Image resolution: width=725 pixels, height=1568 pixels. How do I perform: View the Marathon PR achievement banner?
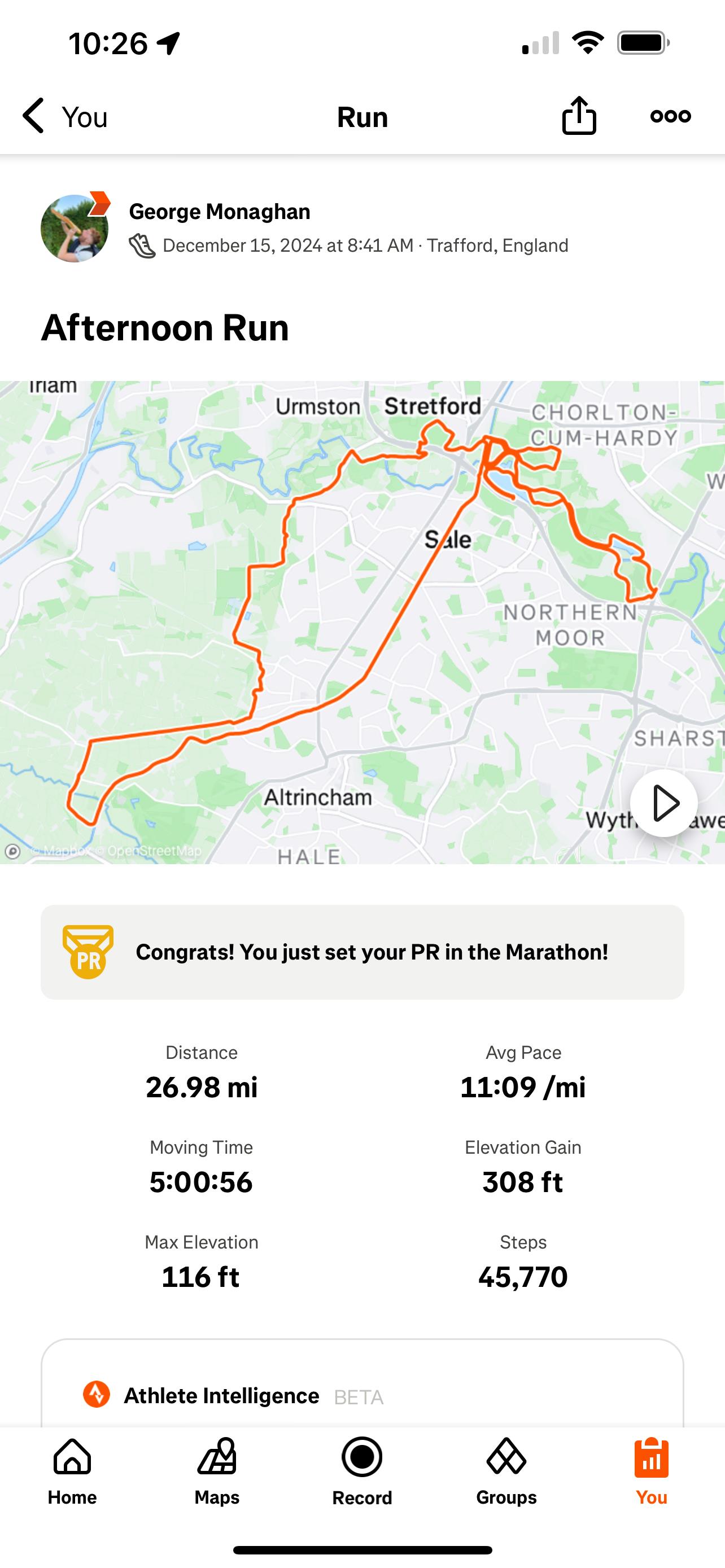[x=362, y=952]
